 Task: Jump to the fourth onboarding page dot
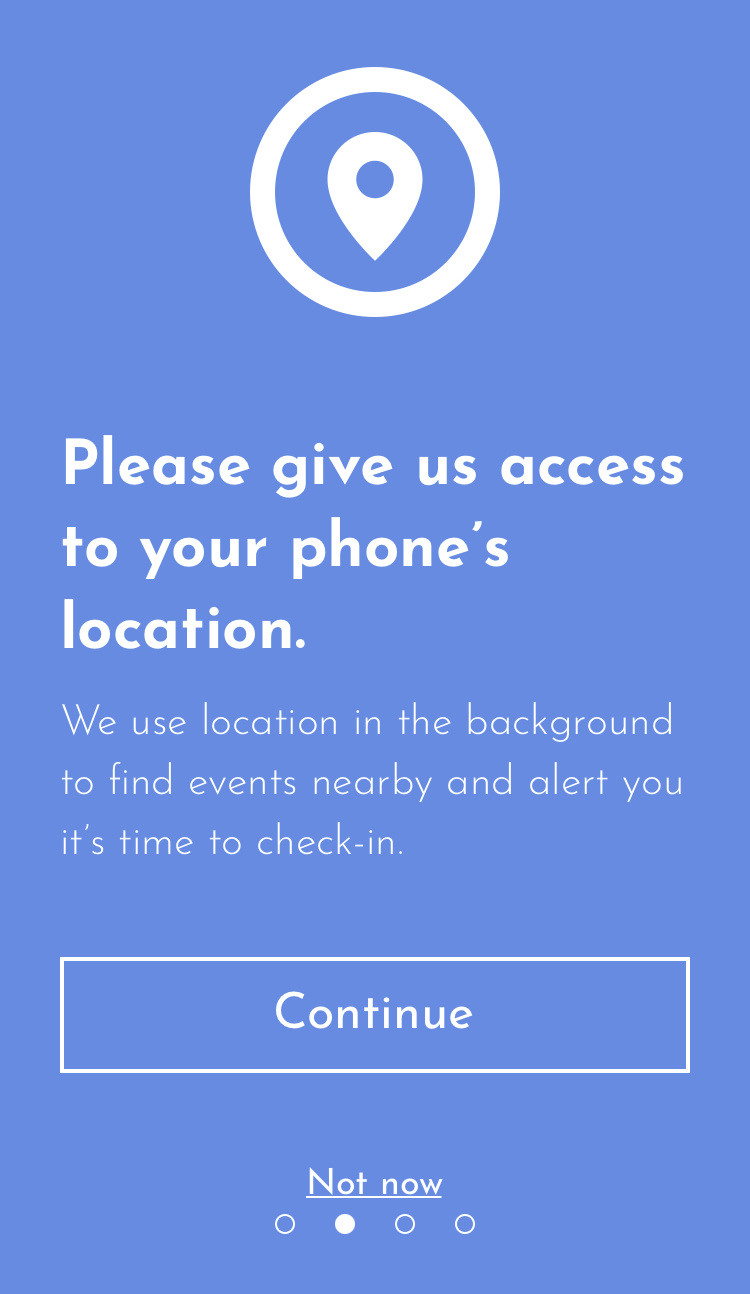point(465,1224)
